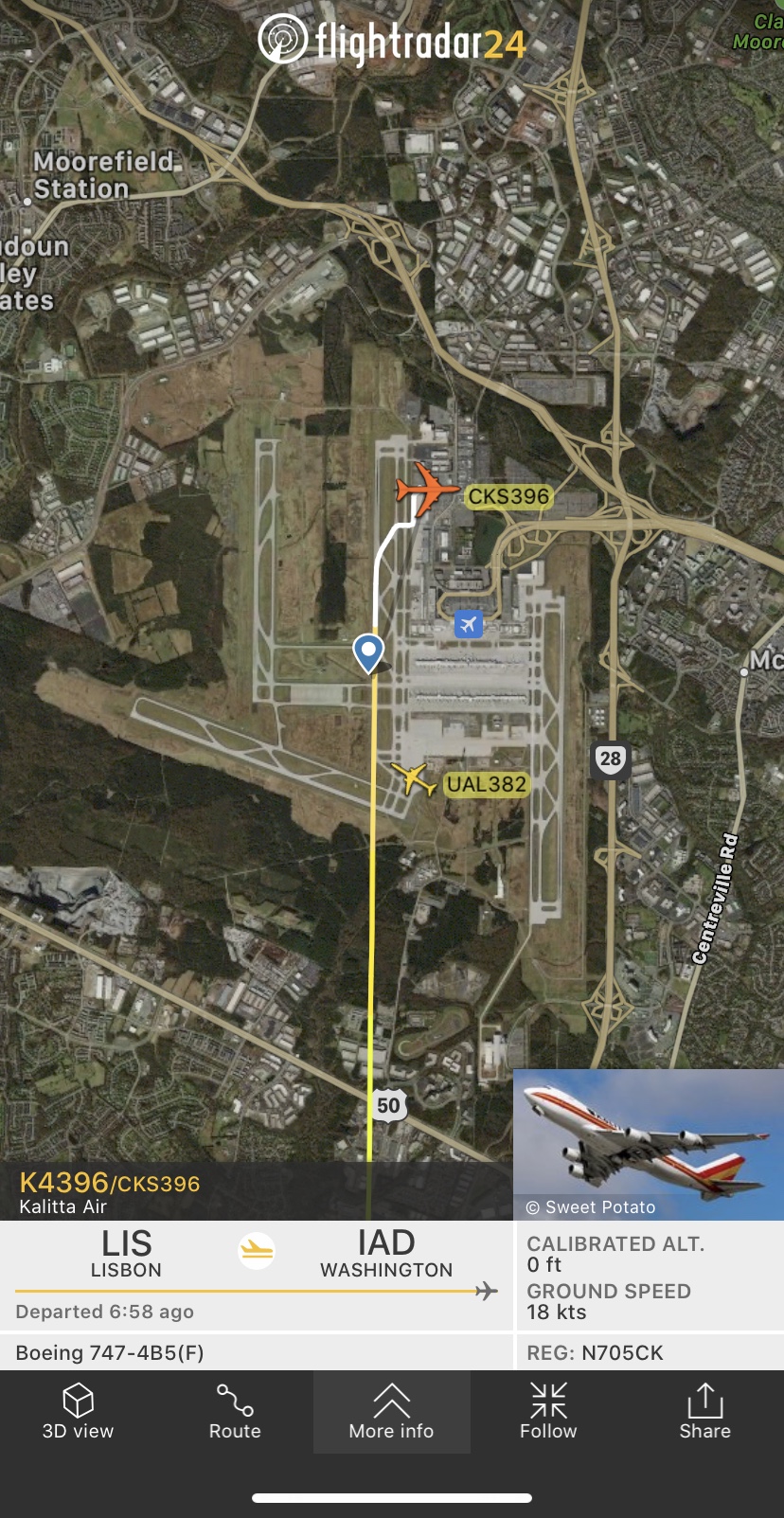
Task: Tap the CKS396 aircraft icon
Action: tap(426, 489)
